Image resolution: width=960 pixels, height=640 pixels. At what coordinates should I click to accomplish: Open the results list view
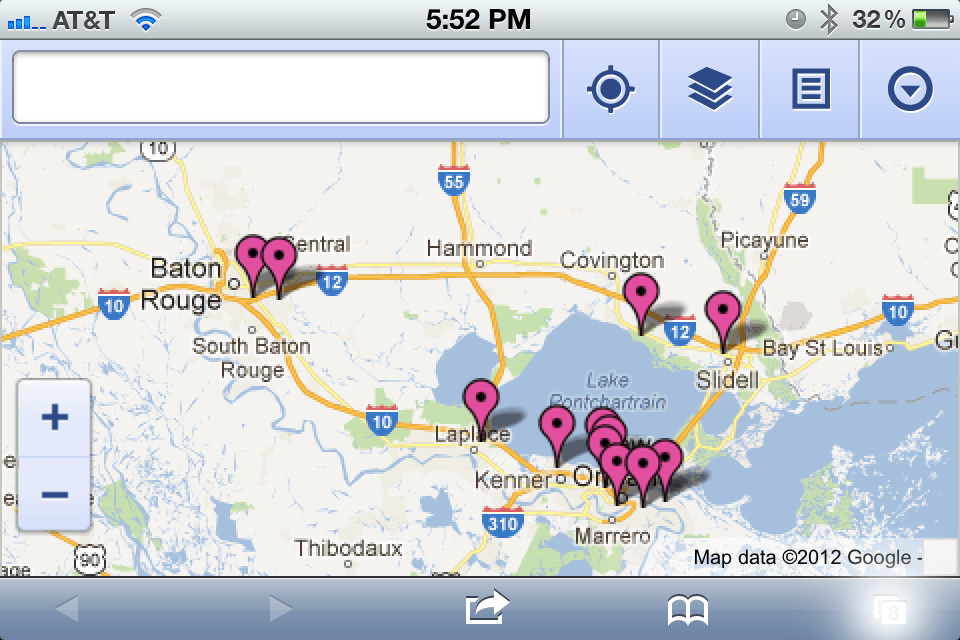coord(810,90)
